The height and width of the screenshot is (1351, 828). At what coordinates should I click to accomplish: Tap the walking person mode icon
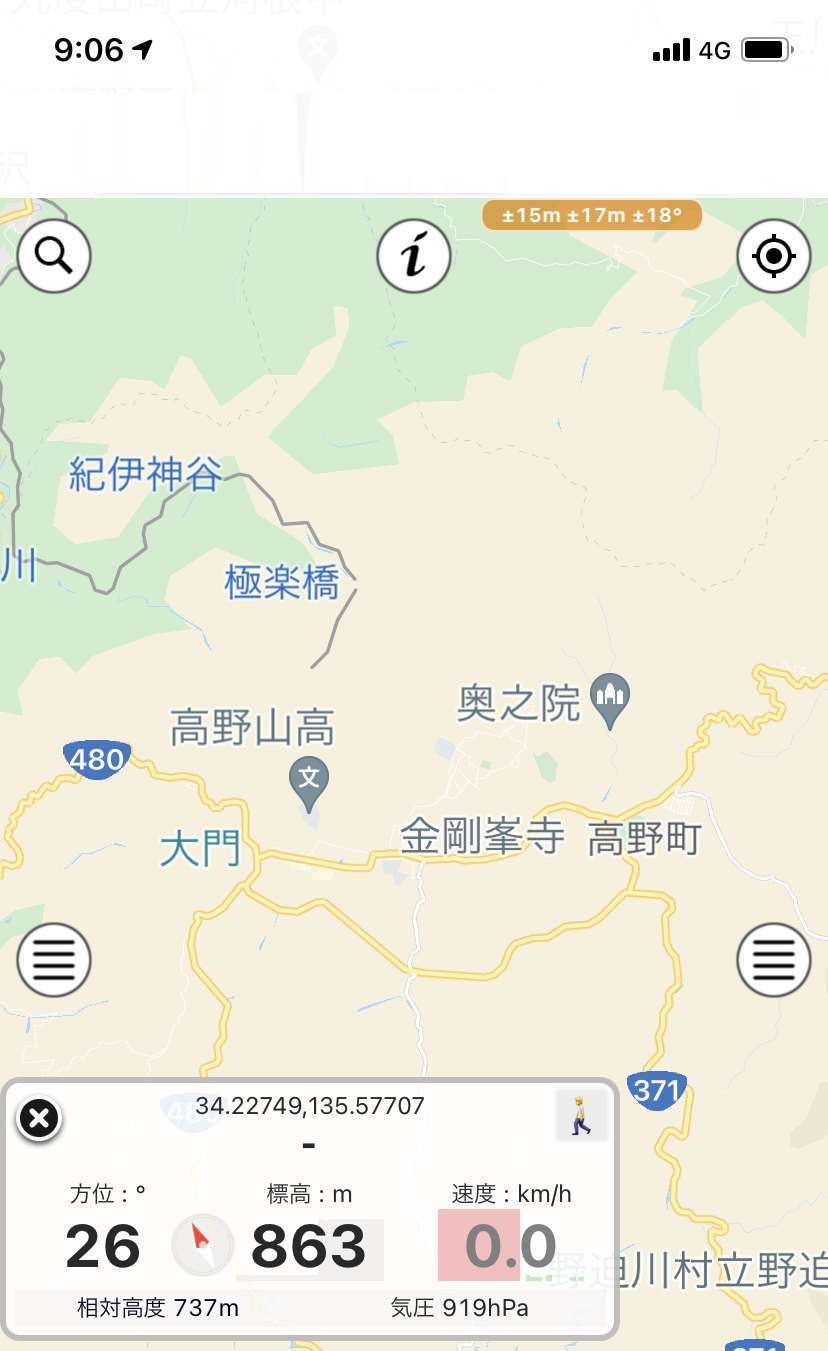pos(581,1116)
